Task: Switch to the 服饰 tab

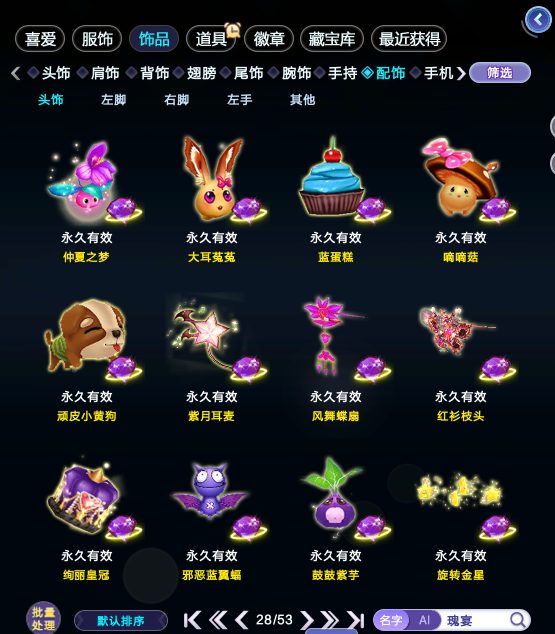Action: click(97, 39)
